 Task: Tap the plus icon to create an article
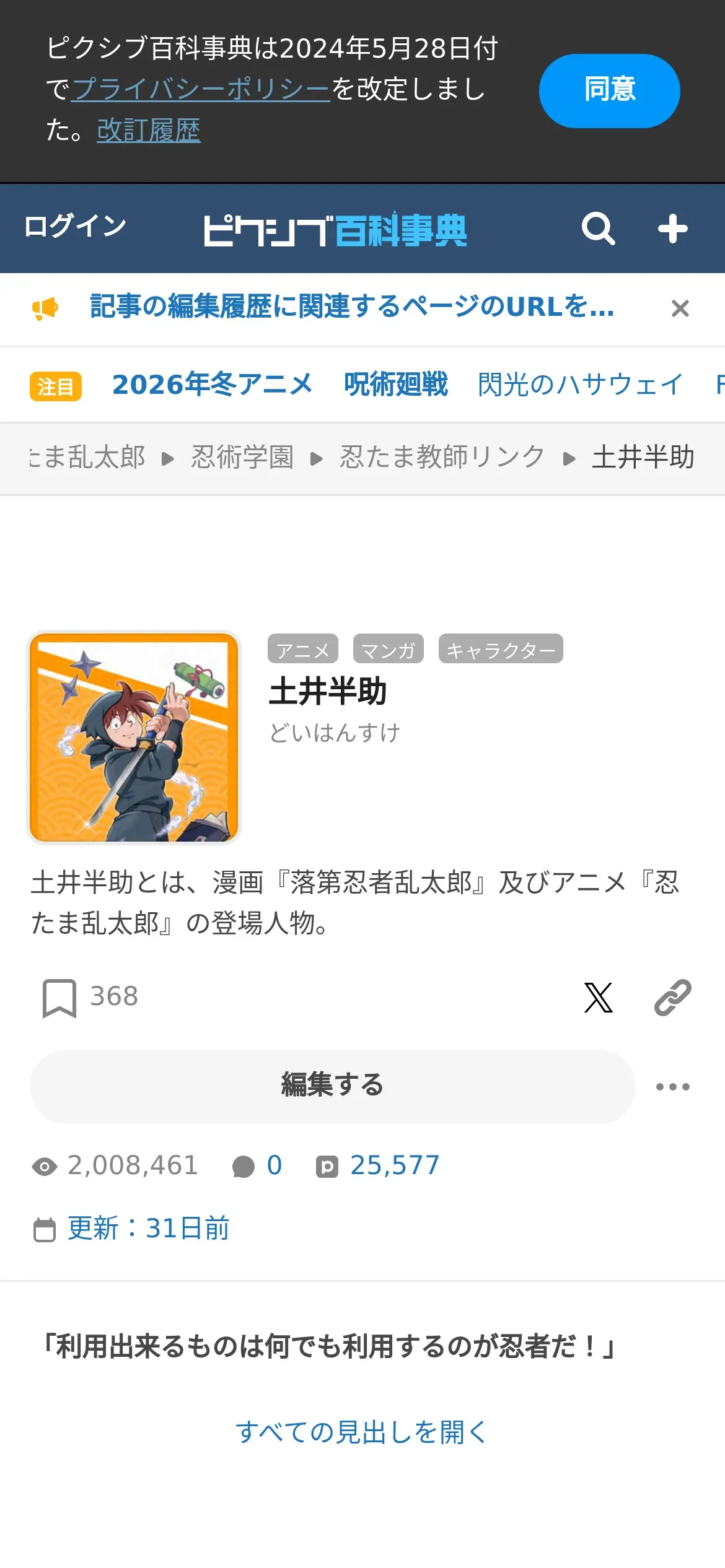click(672, 229)
